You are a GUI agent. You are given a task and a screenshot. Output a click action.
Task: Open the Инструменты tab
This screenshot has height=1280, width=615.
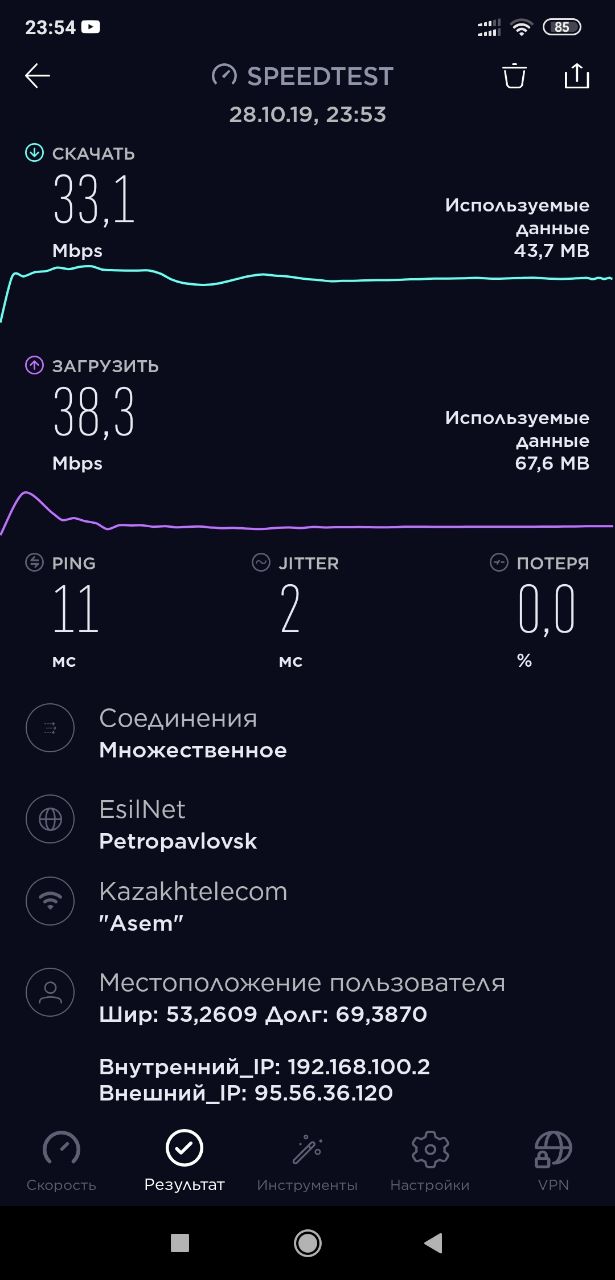coord(307,1161)
